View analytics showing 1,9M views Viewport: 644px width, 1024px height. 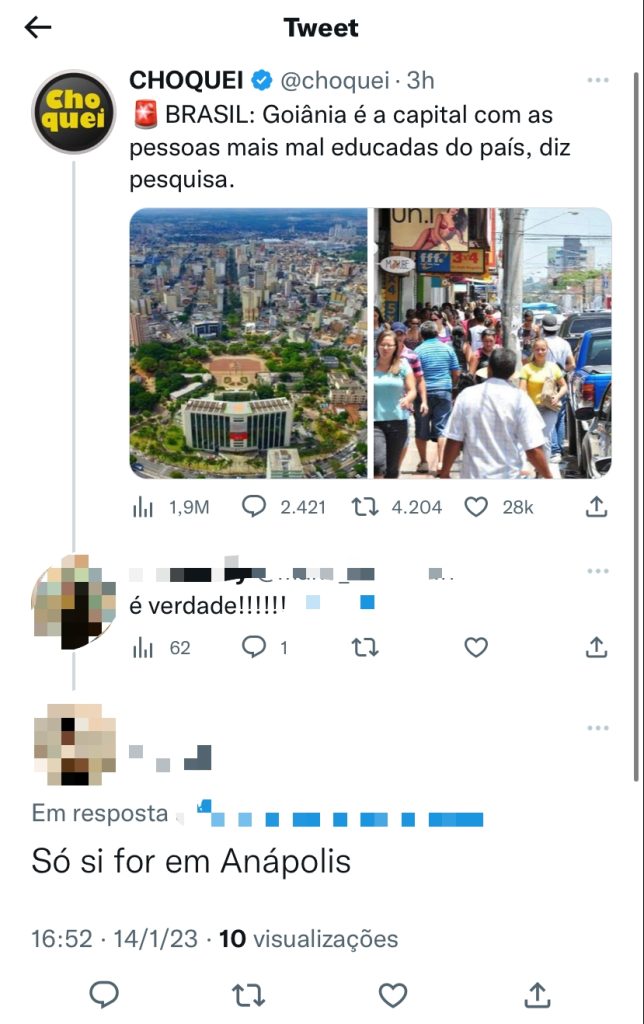[x=170, y=508]
